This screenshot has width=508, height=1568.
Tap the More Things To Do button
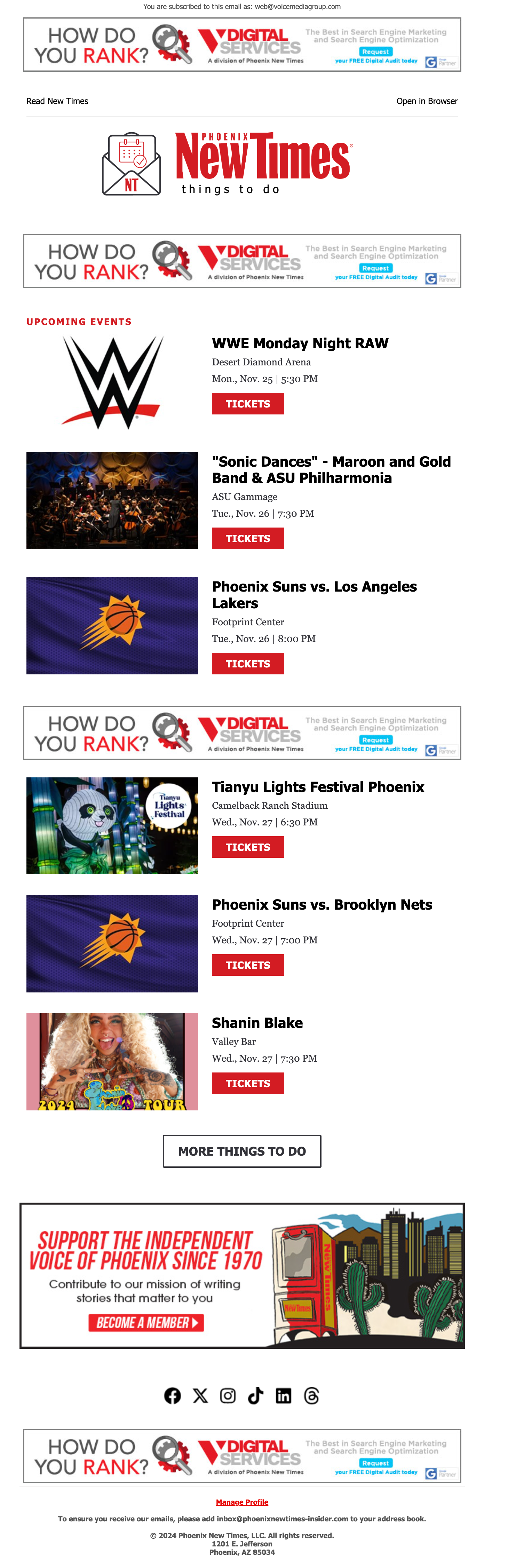point(241,1151)
